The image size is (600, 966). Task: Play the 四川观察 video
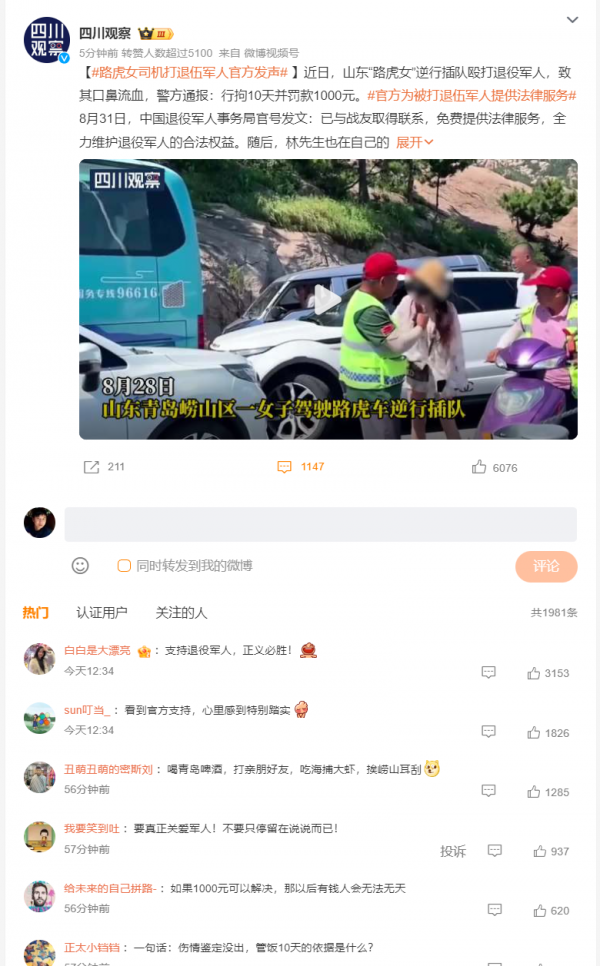tap(328, 299)
